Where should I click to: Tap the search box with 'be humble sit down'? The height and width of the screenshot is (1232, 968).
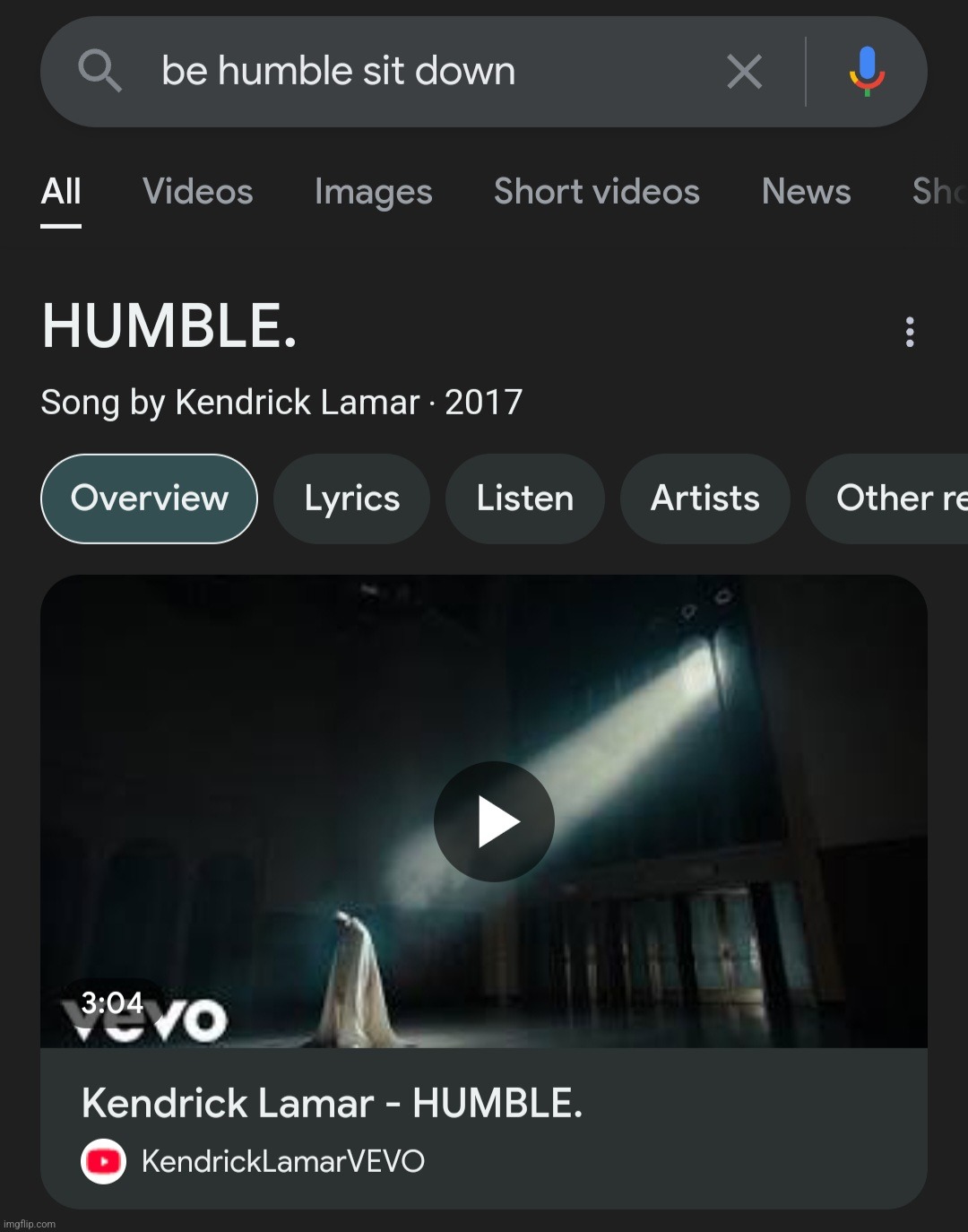coord(403,71)
